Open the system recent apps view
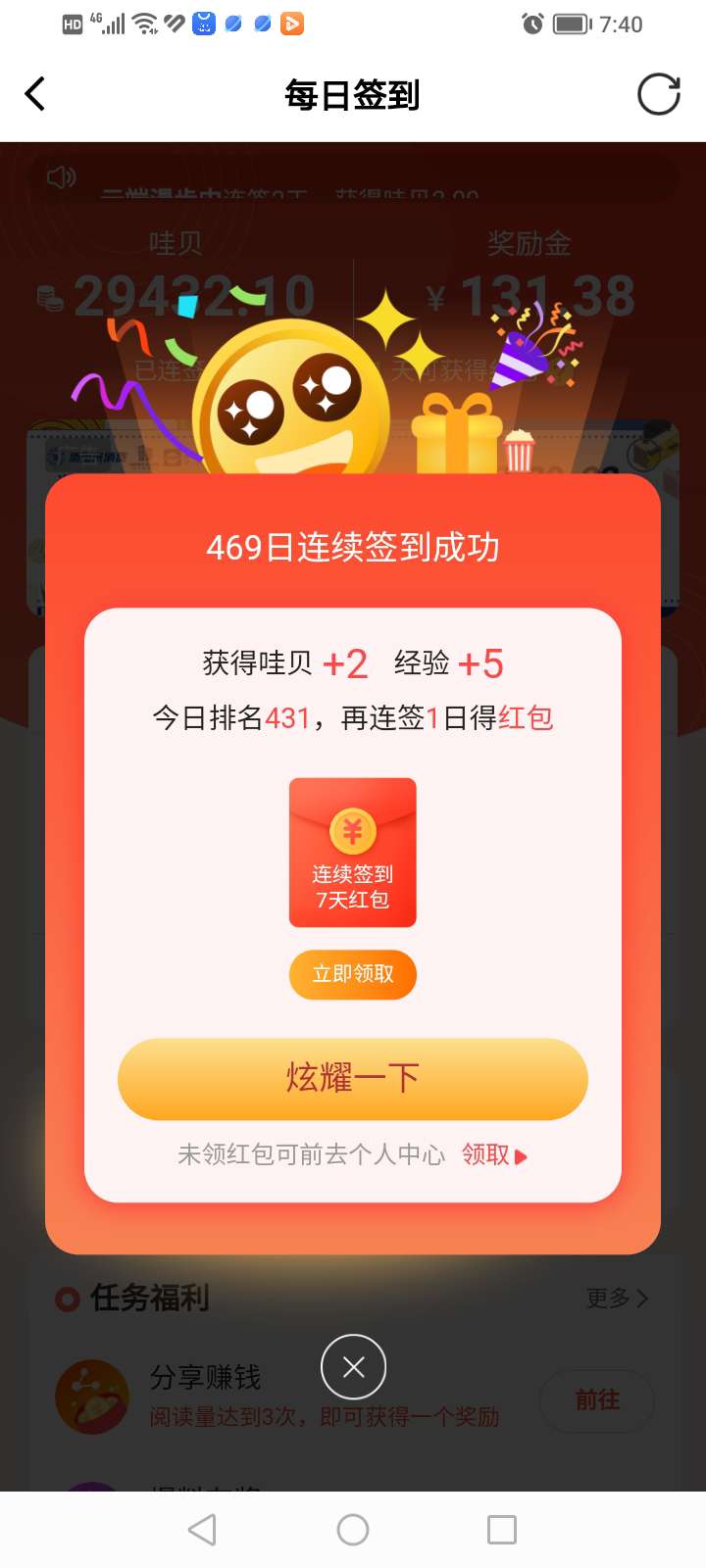This screenshot has width=706, height=1568. click(502, 1530)
